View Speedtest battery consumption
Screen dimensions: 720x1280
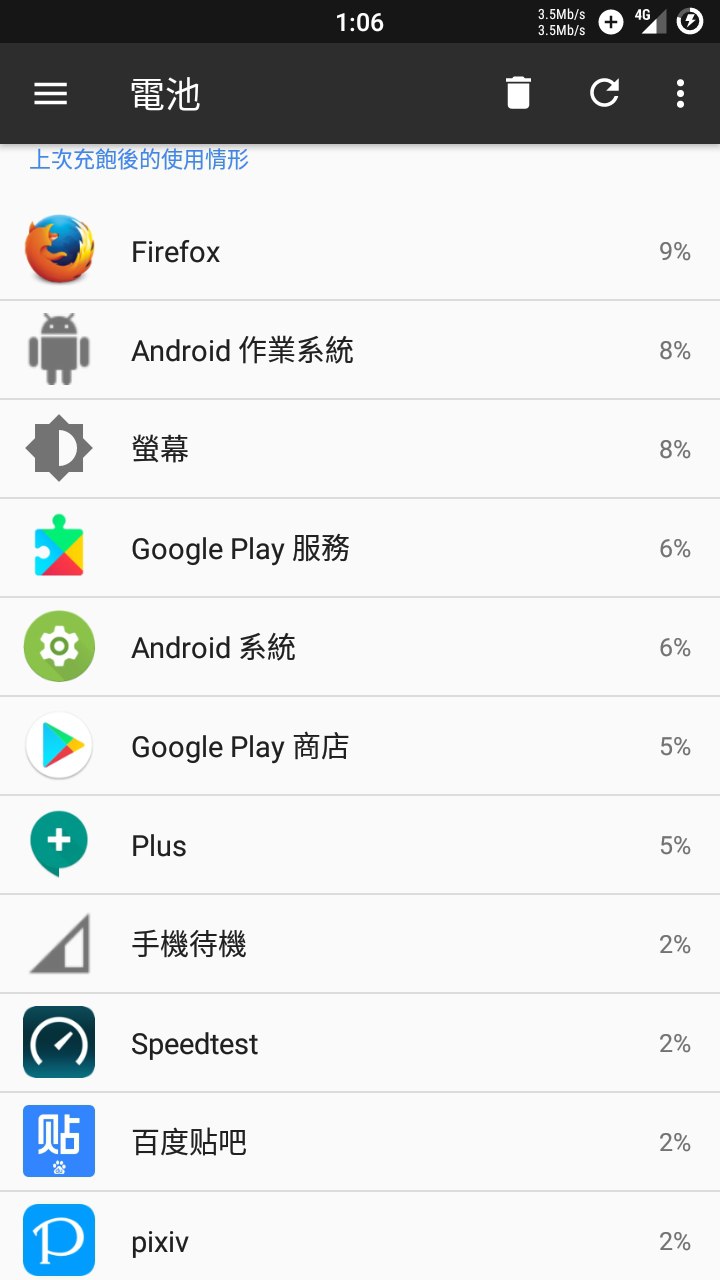[360, 1043]
